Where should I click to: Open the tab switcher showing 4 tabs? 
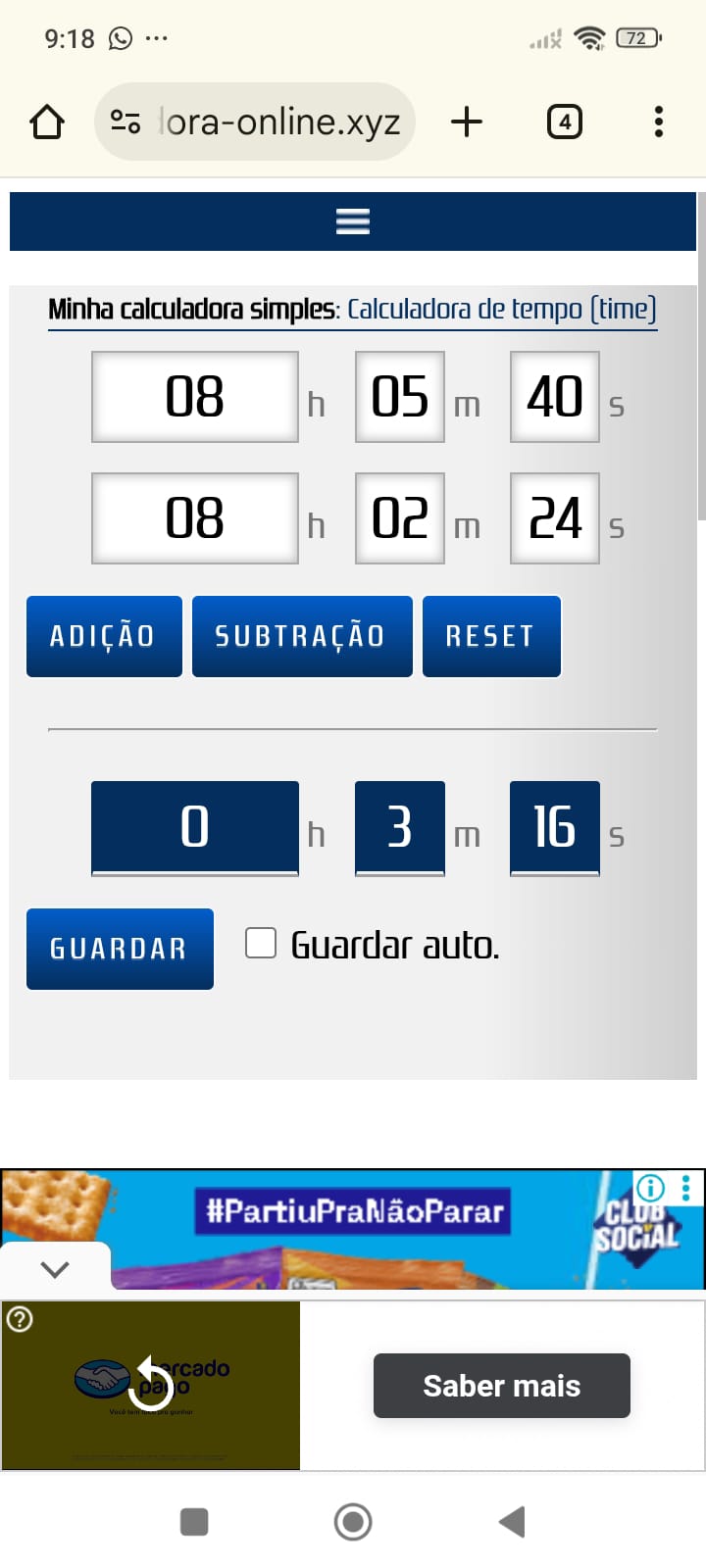pyautogui.click(x=564, y=122)
